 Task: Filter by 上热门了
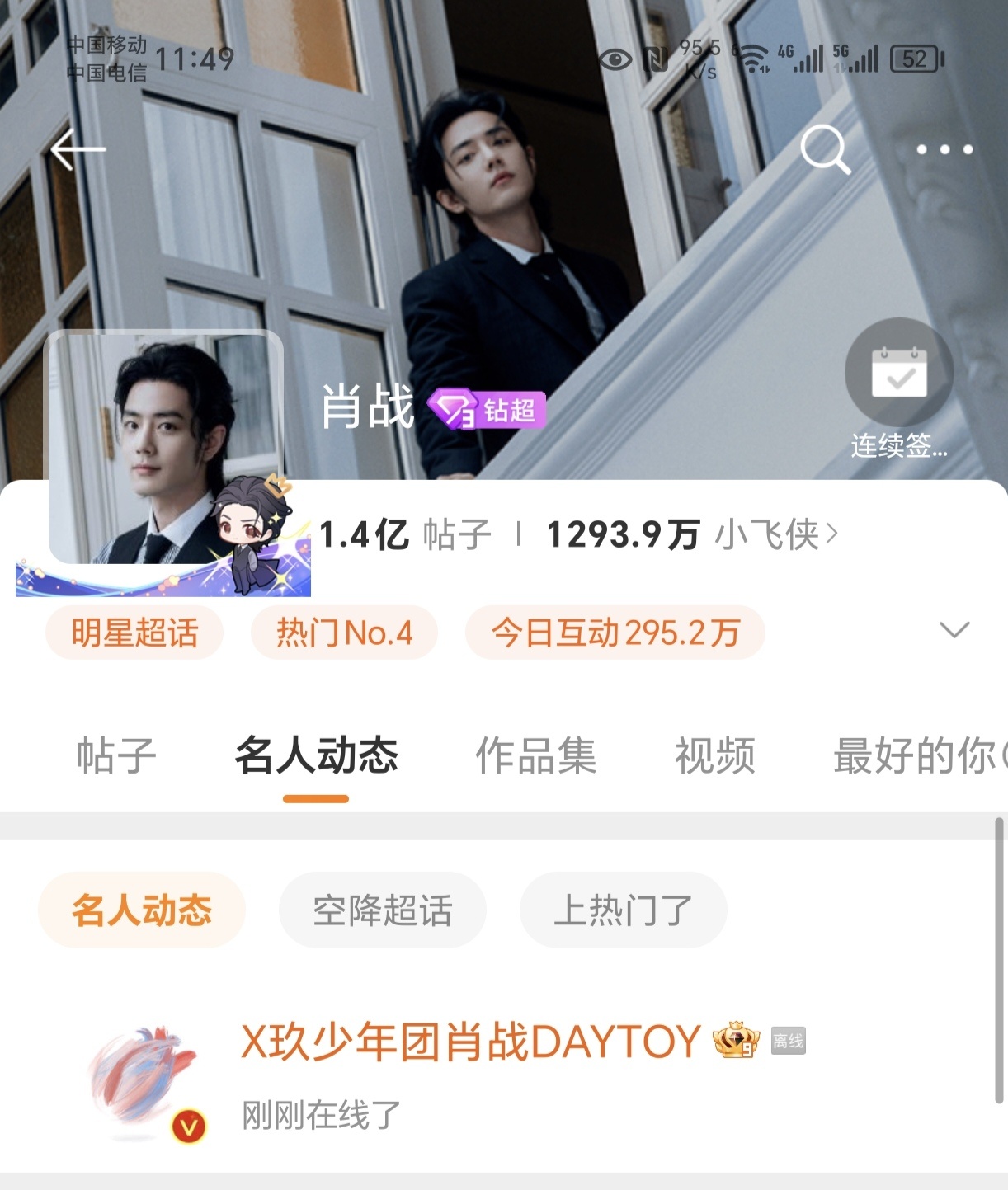tap(623, 910)
